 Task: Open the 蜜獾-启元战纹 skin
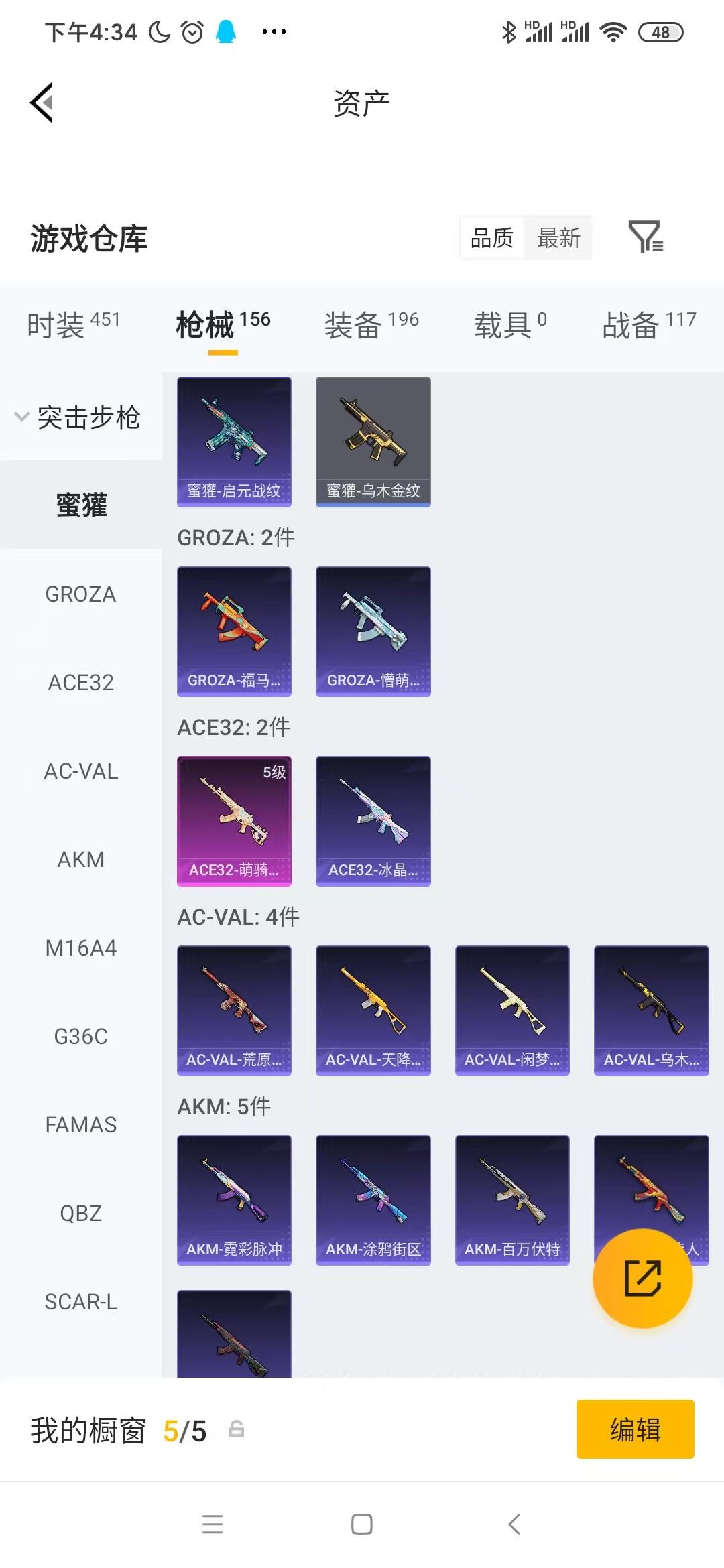click(234, 442)
